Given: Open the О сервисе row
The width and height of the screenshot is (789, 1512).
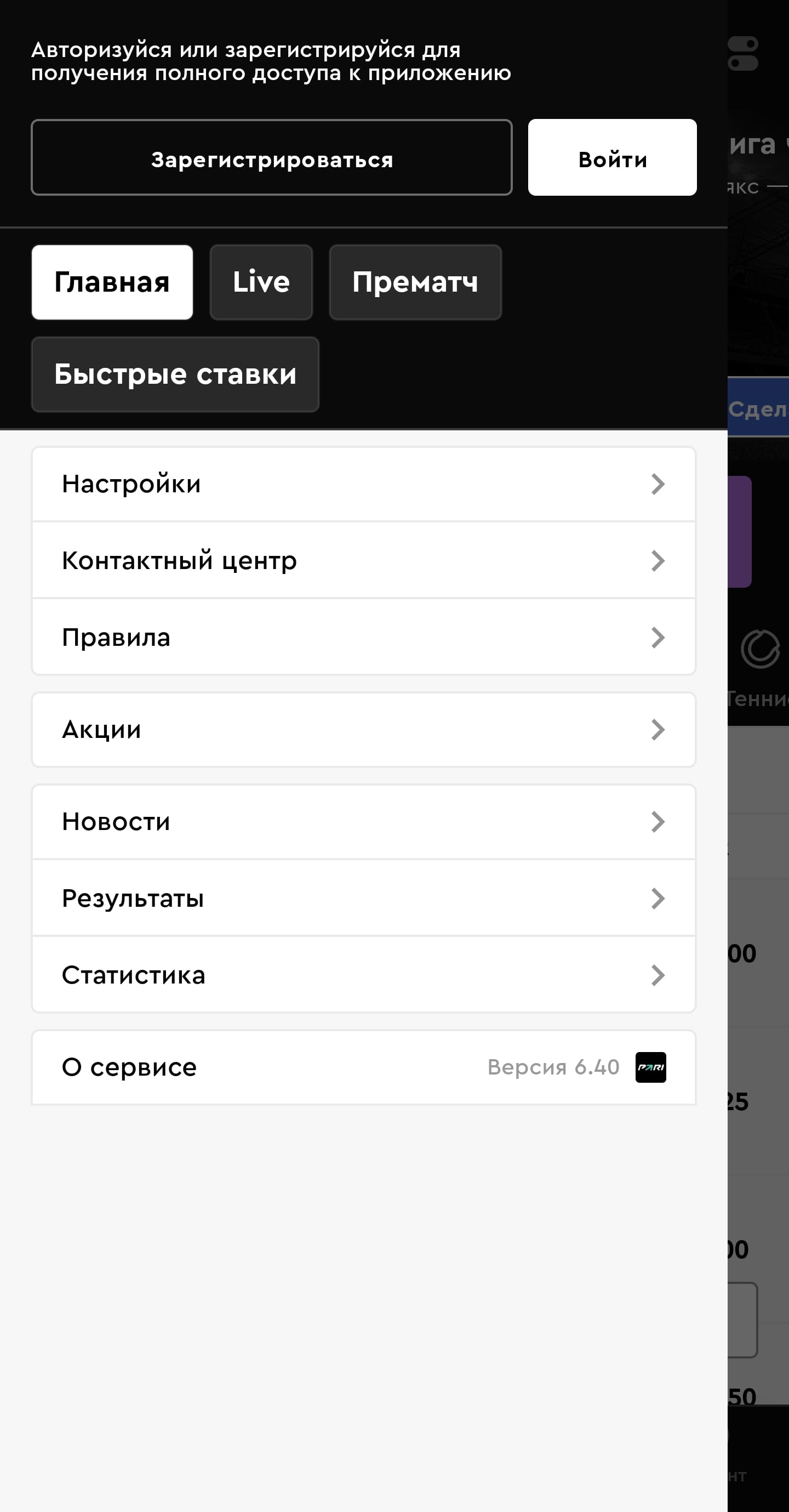Looking at the screenshot, I should pyautogui.click(x=363, y=1067).
